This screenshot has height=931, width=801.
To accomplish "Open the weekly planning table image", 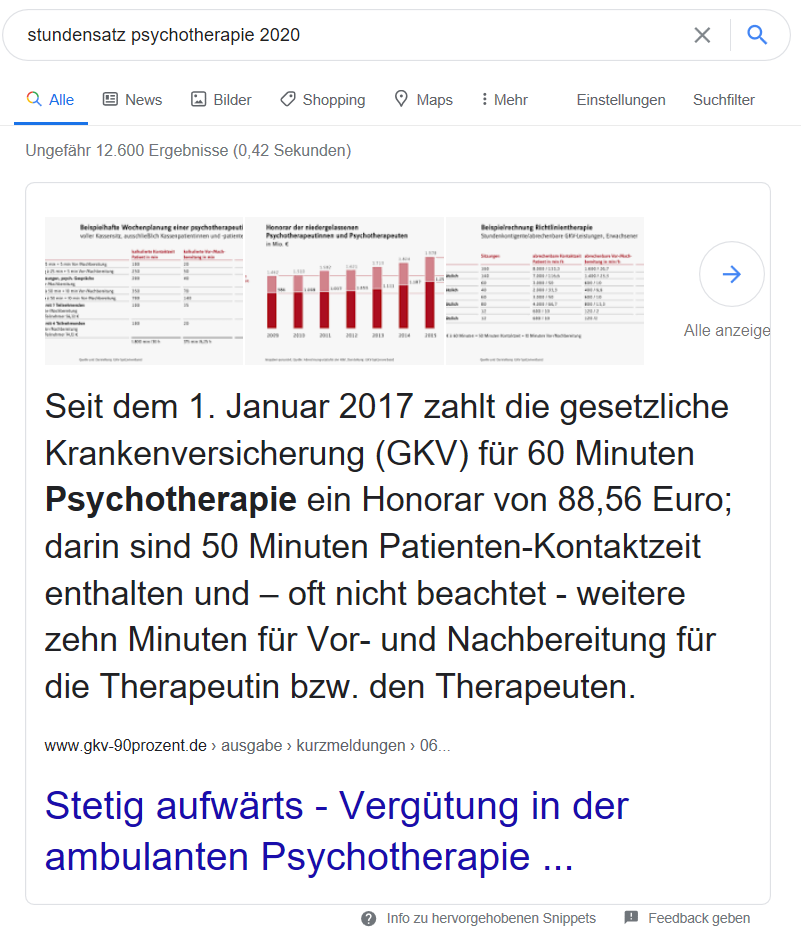I will [144, 290].
